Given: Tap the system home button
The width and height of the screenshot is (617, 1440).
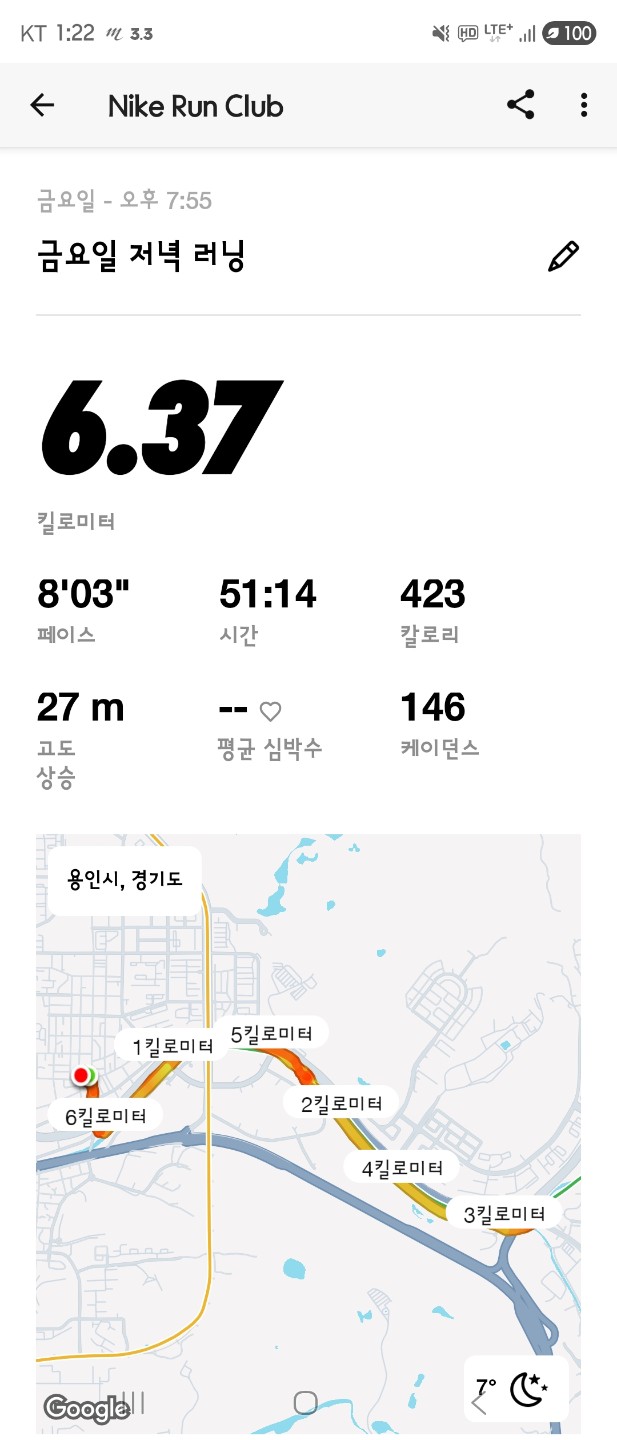Looking at the screenshot, I should (306, 1403).
